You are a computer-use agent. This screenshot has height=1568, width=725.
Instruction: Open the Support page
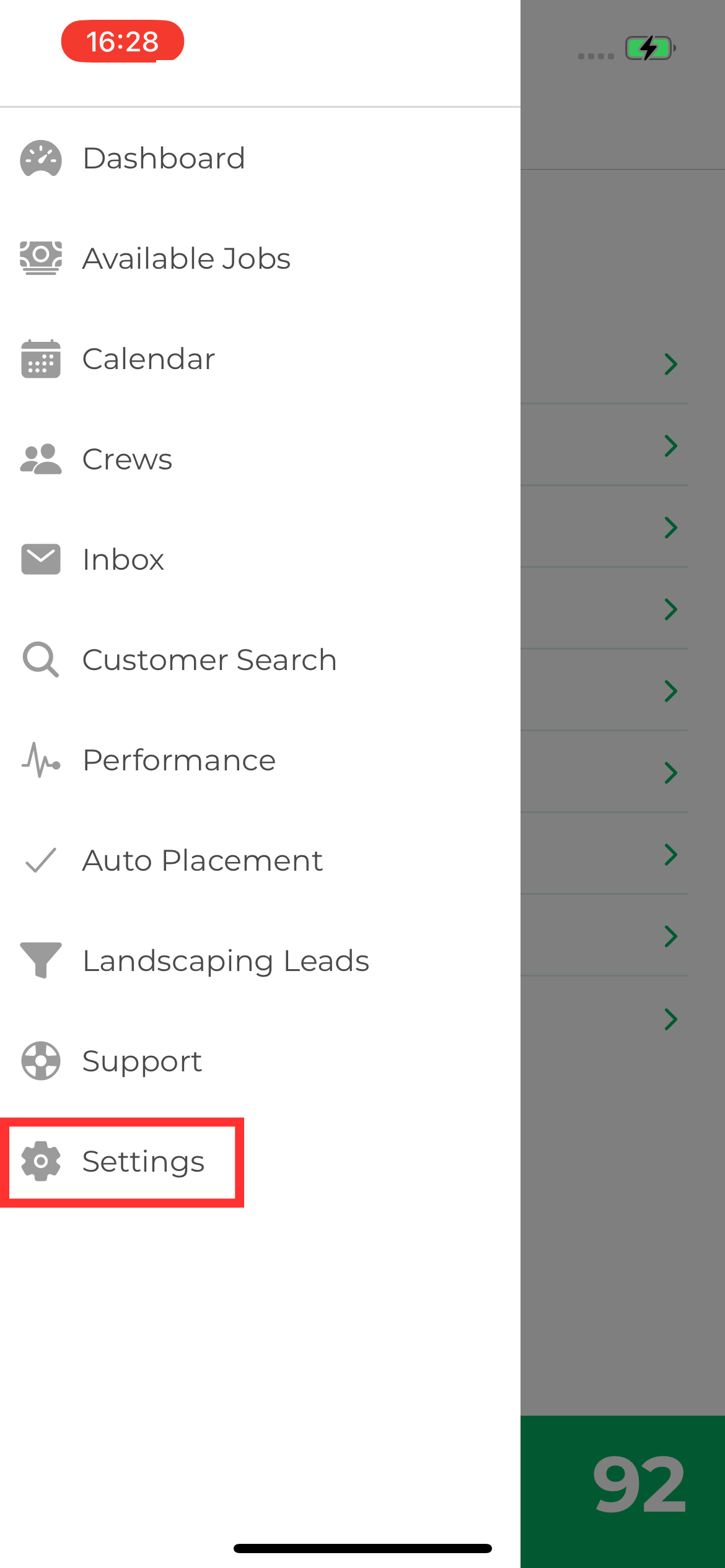[x=260, y=1061]
